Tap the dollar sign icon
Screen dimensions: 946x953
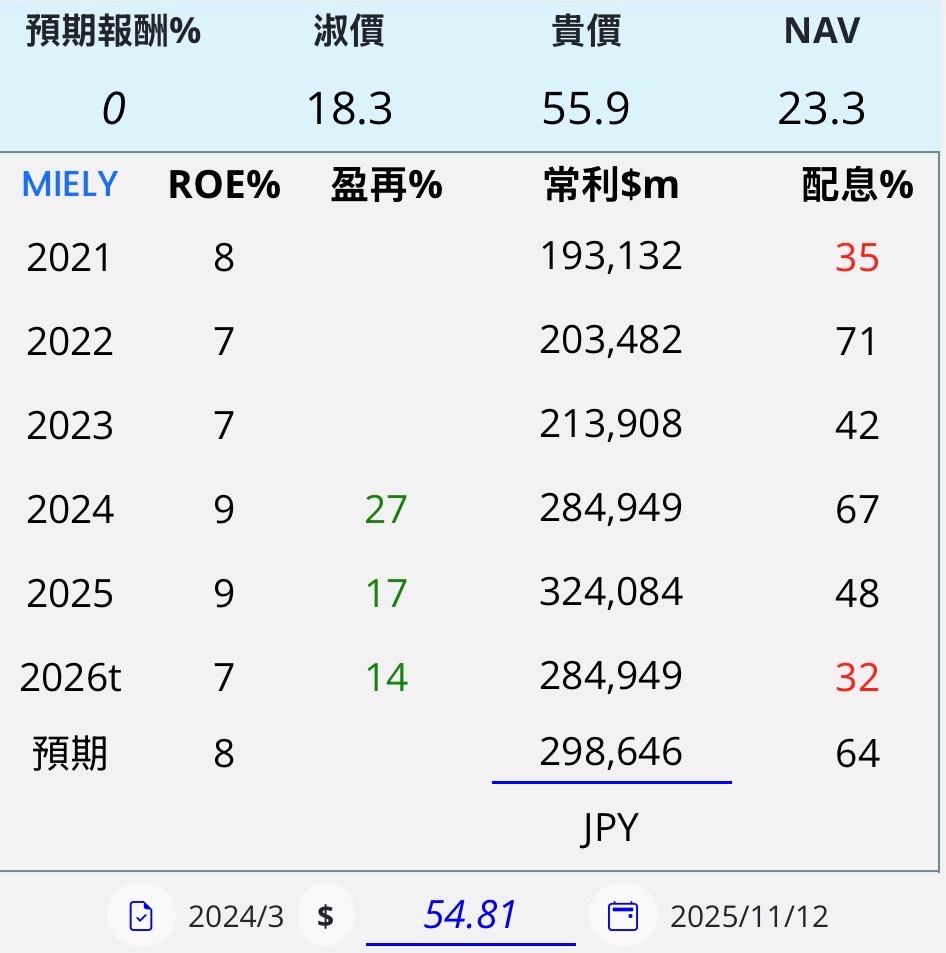pos(325,916)
